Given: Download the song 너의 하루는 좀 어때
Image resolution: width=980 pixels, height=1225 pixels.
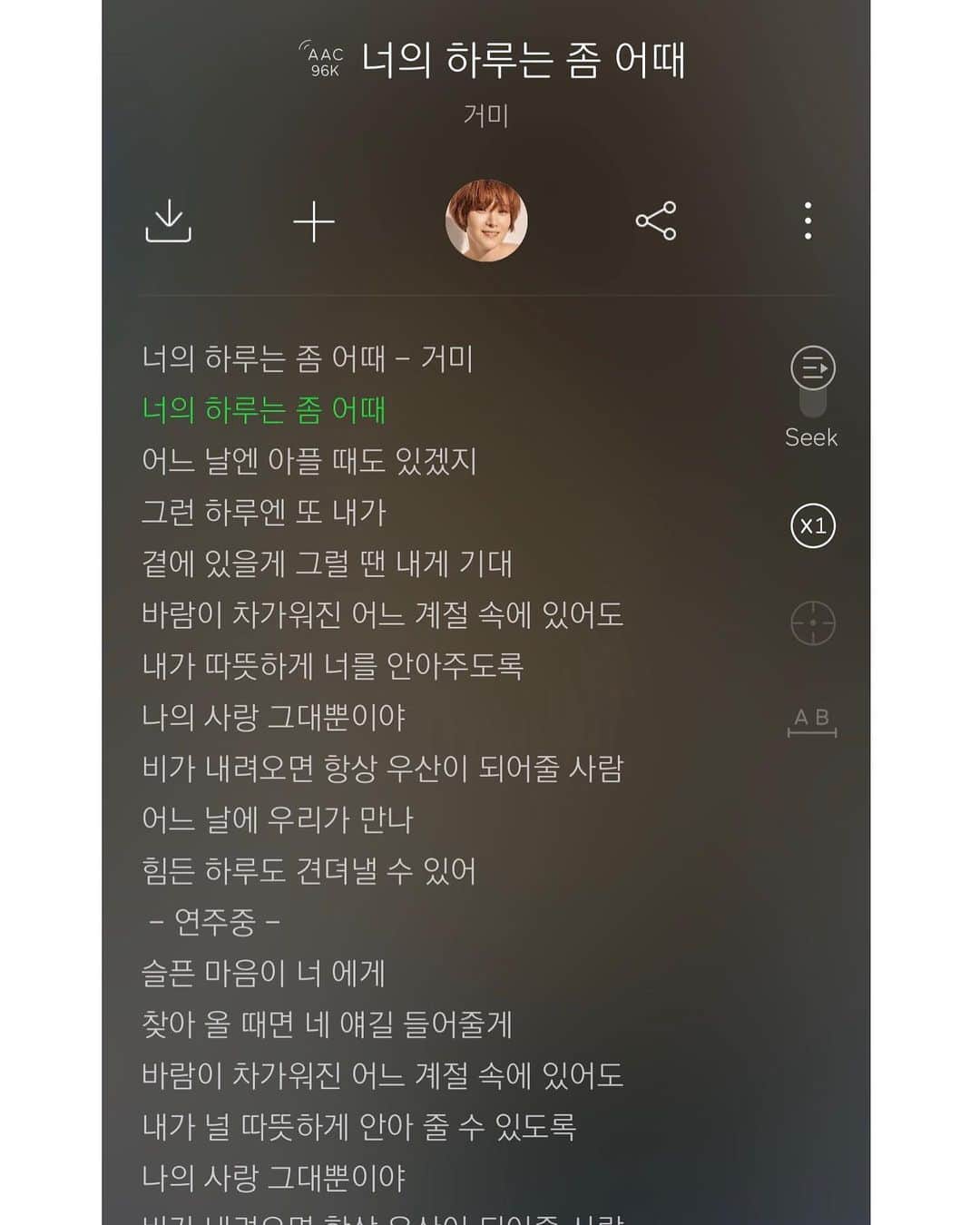Looking at the screenshot, I should (169, 222).
